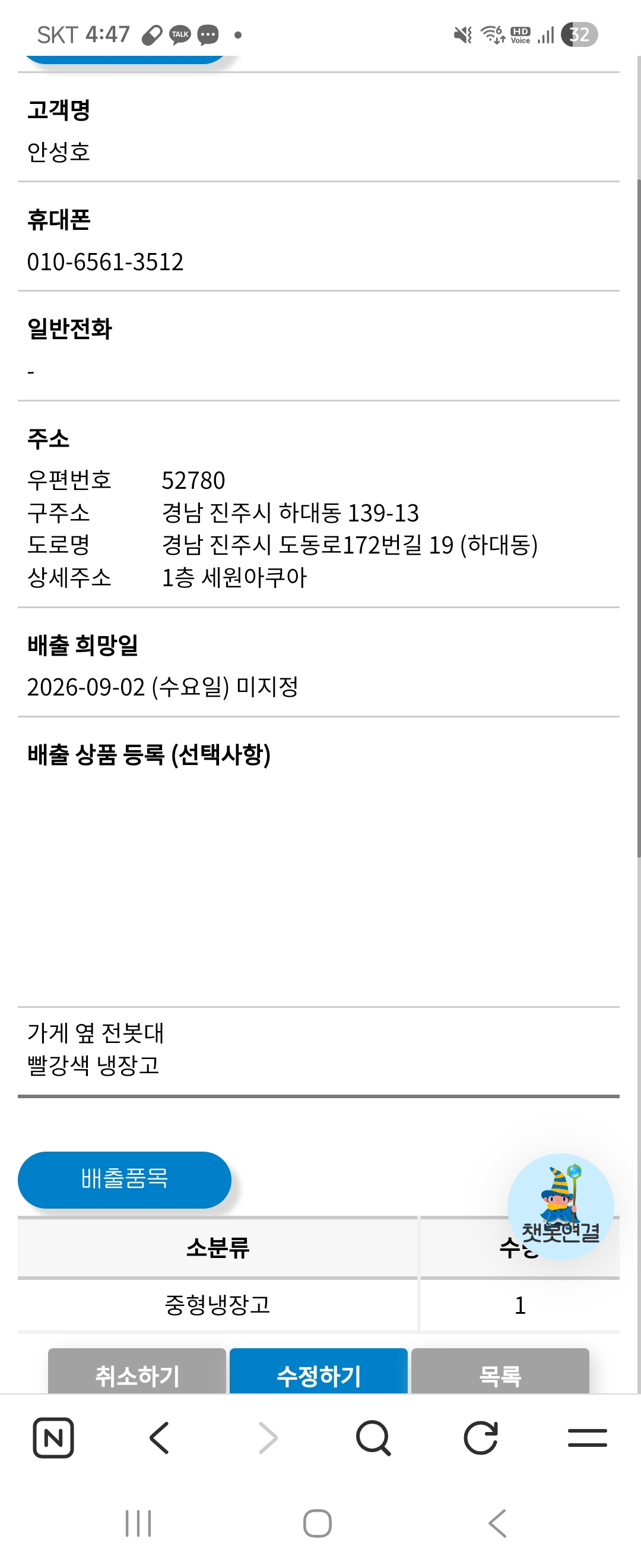This screenshot has width=641, height=1568.
Task: Open the Naver home icon
Action: 53,1439
